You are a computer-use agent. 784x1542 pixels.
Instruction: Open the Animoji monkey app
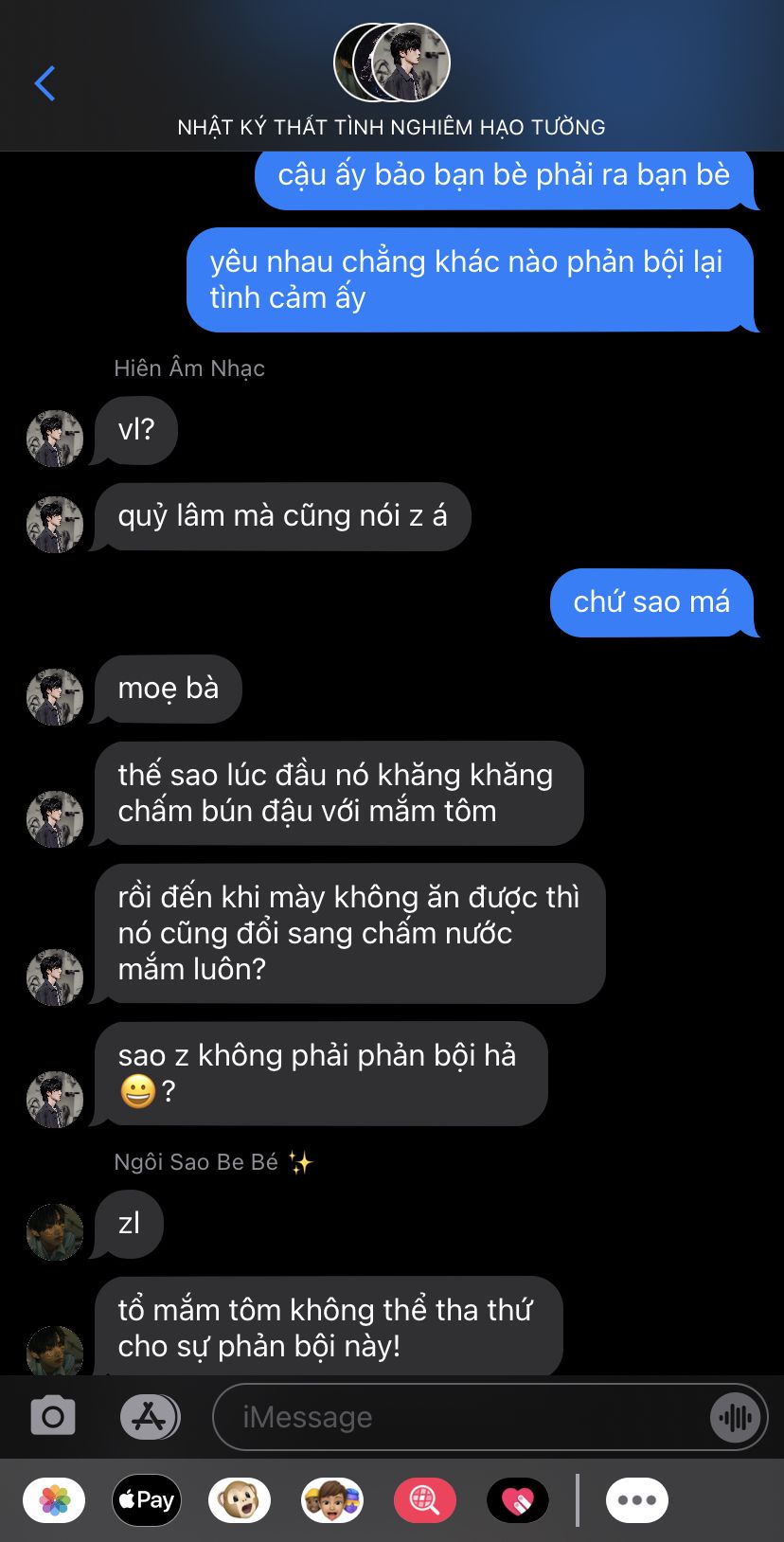240,1500
